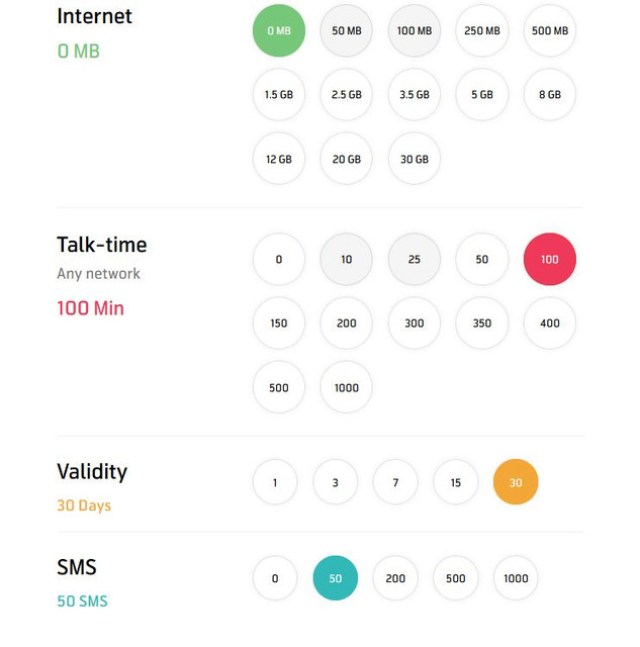
Task: Set talk-time to 50 minutes
Action: (482, 259)
